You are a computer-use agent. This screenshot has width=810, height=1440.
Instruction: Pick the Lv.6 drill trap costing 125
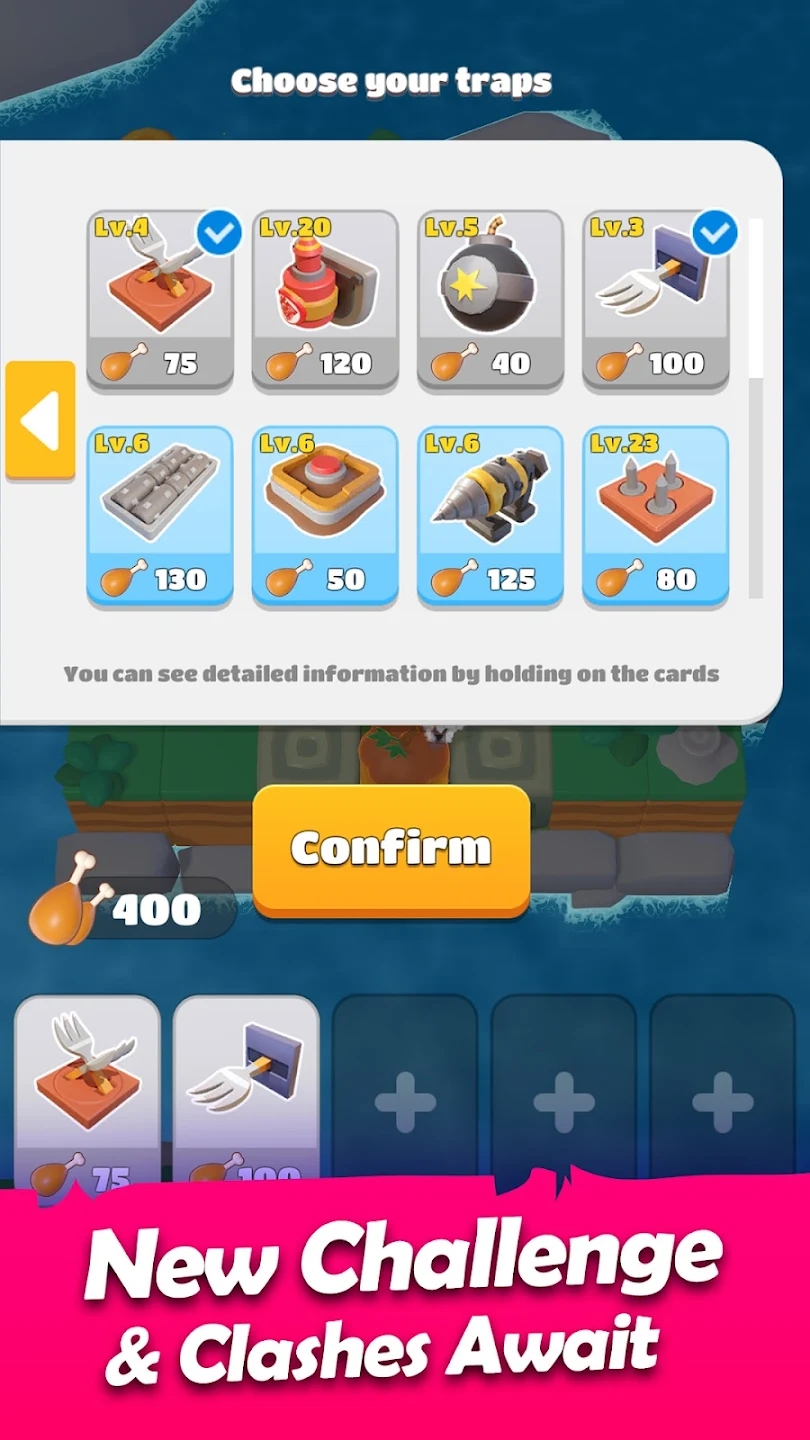coord(490,515)
